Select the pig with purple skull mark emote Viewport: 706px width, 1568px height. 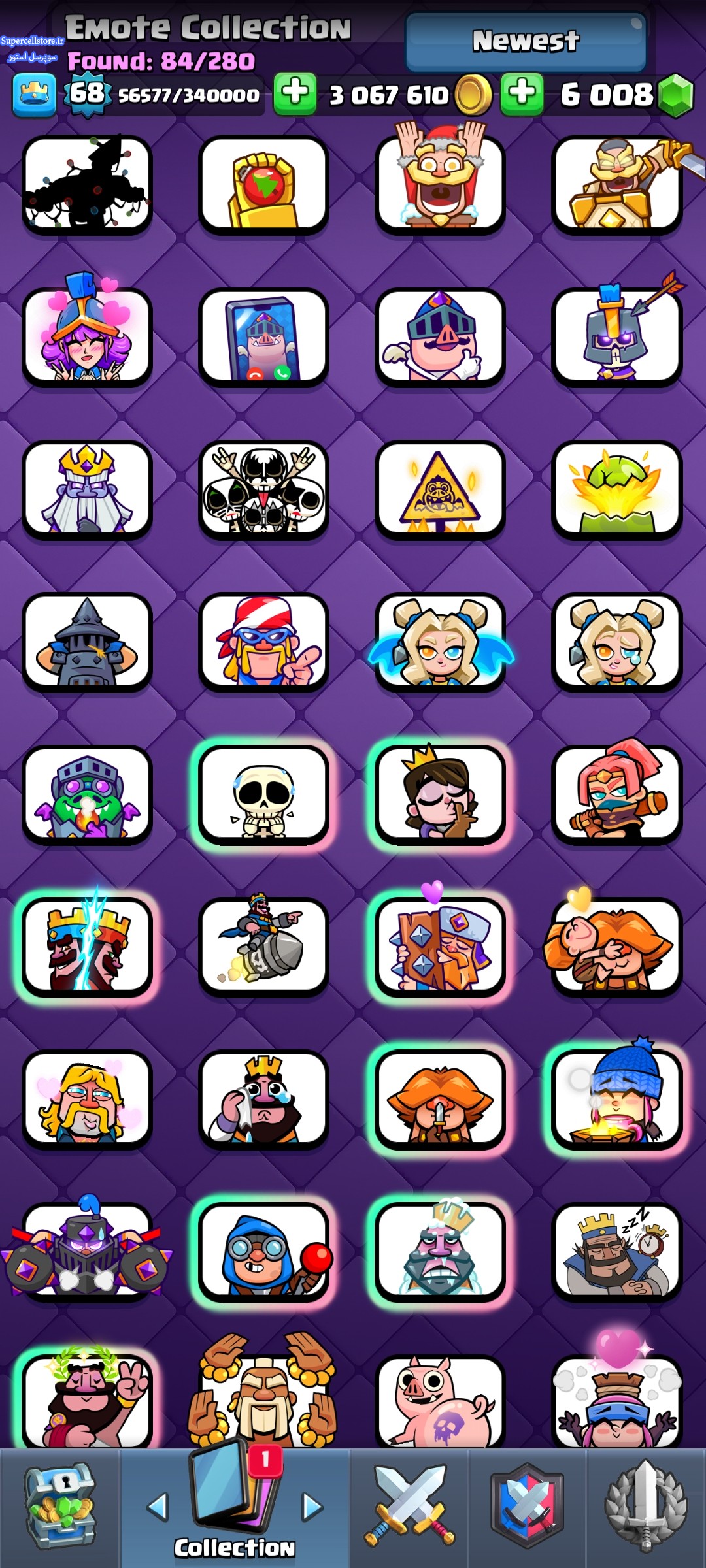click(x=440, y=1401)
